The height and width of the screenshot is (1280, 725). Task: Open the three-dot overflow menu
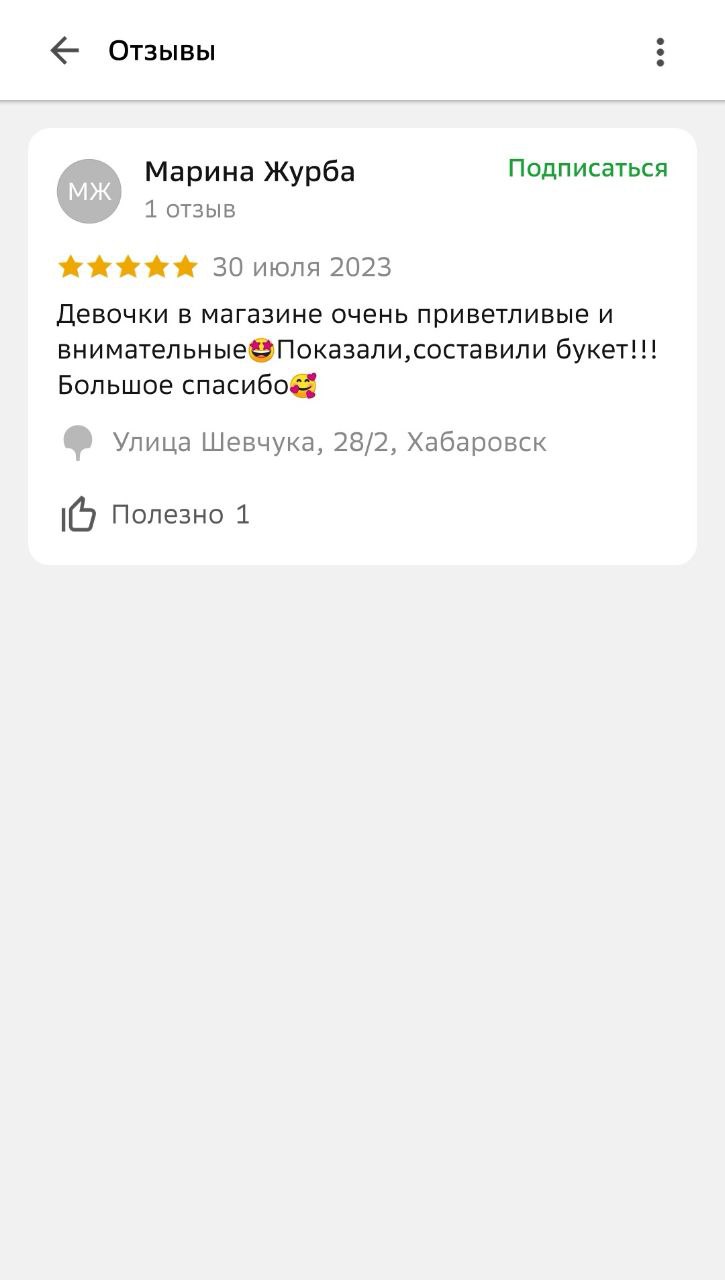coord(660,52)
